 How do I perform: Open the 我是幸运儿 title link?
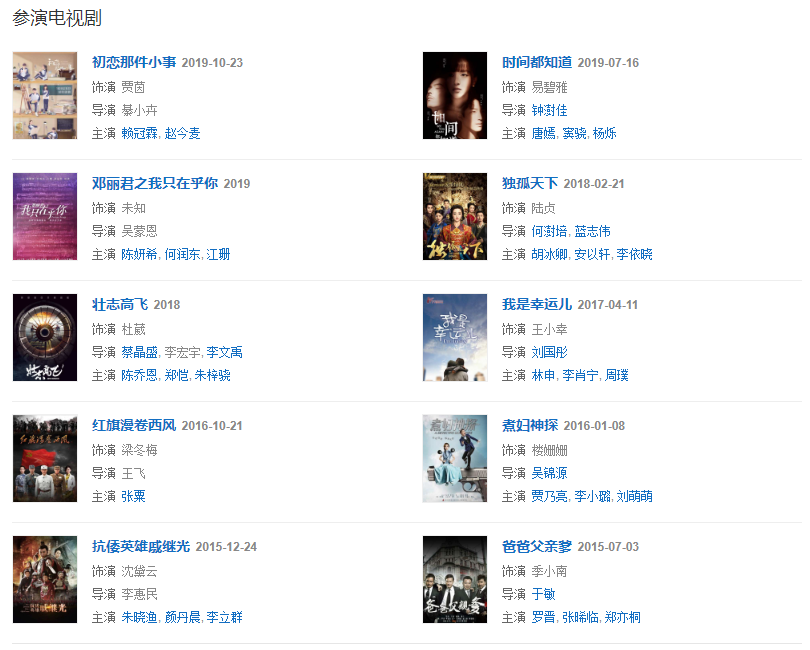coord(537,304)
